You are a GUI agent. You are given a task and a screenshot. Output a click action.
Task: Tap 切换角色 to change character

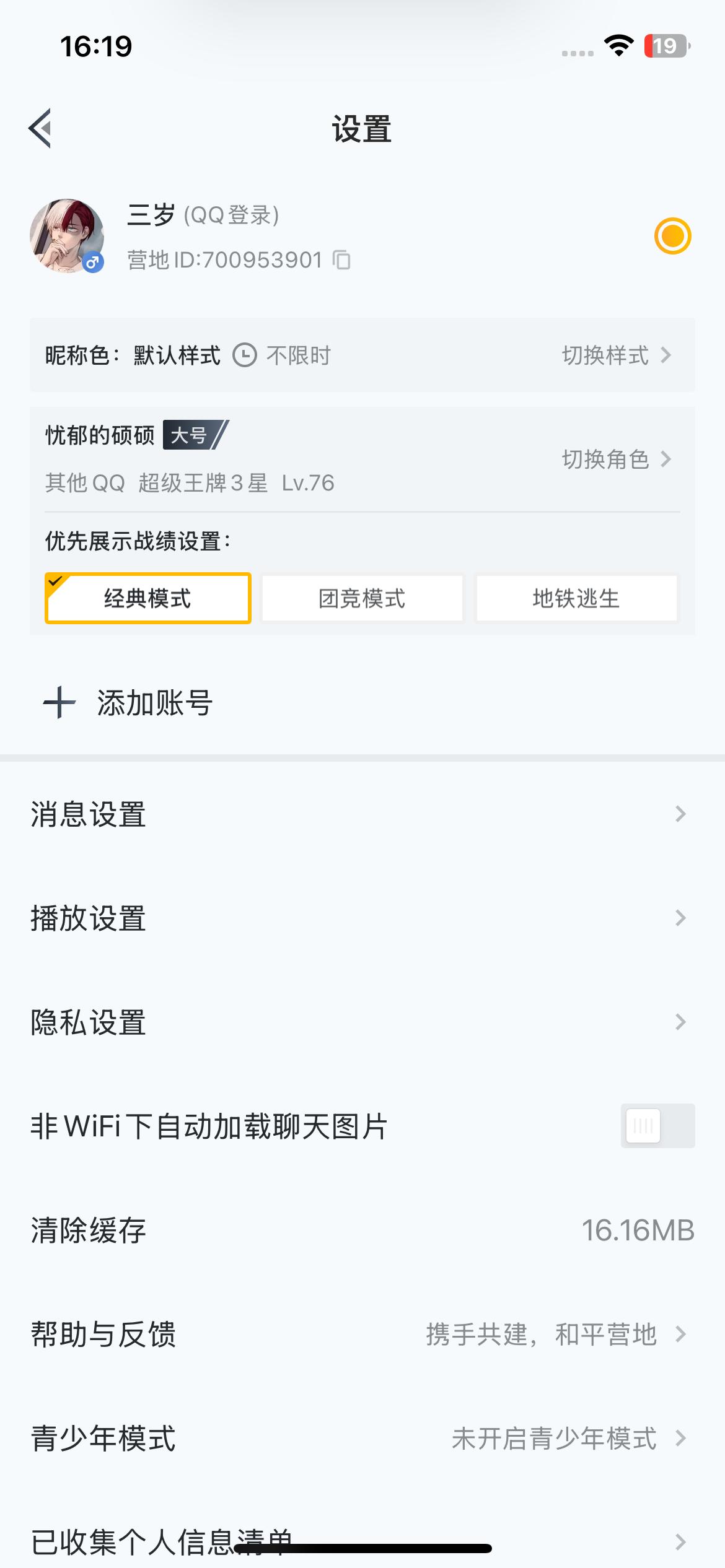[x=616, y=459]
